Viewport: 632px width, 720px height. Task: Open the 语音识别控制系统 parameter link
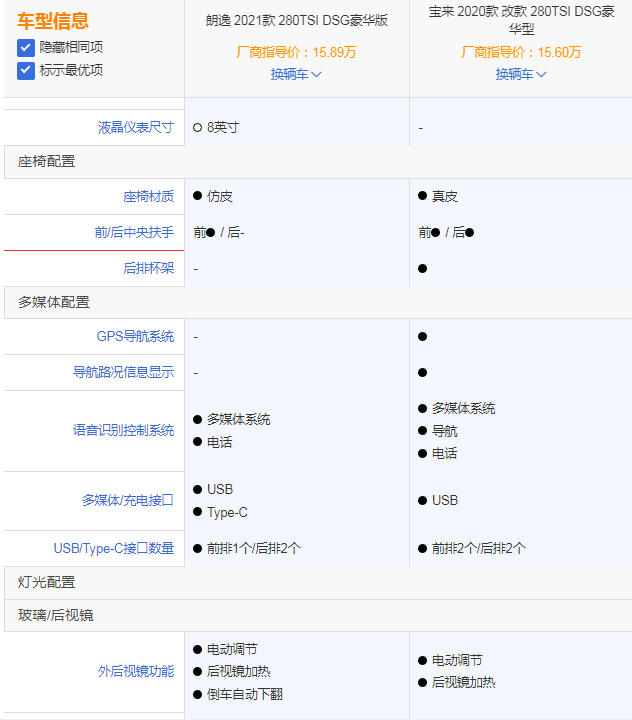pyautogui.click(x=123, y=430)
